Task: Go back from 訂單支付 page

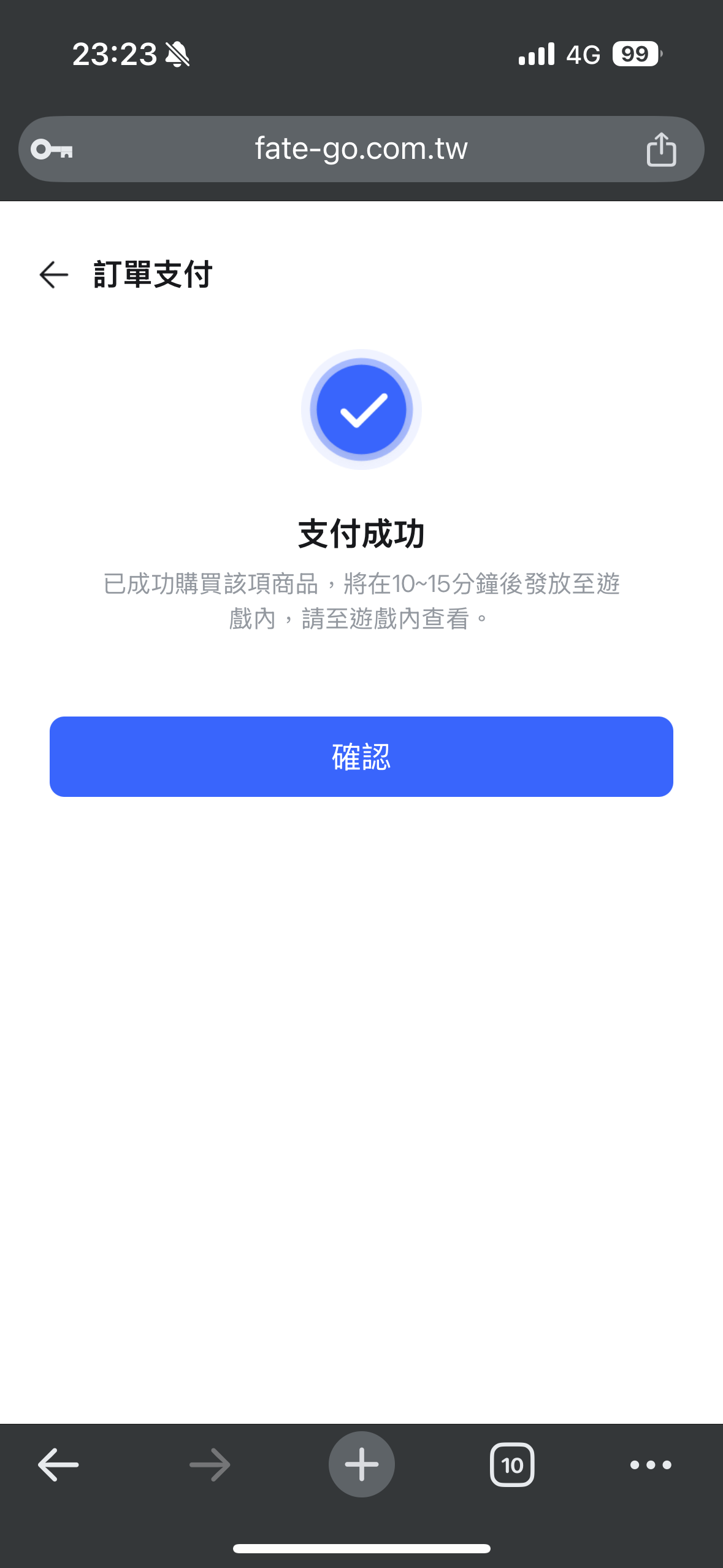Action: [x=54, y=274]
